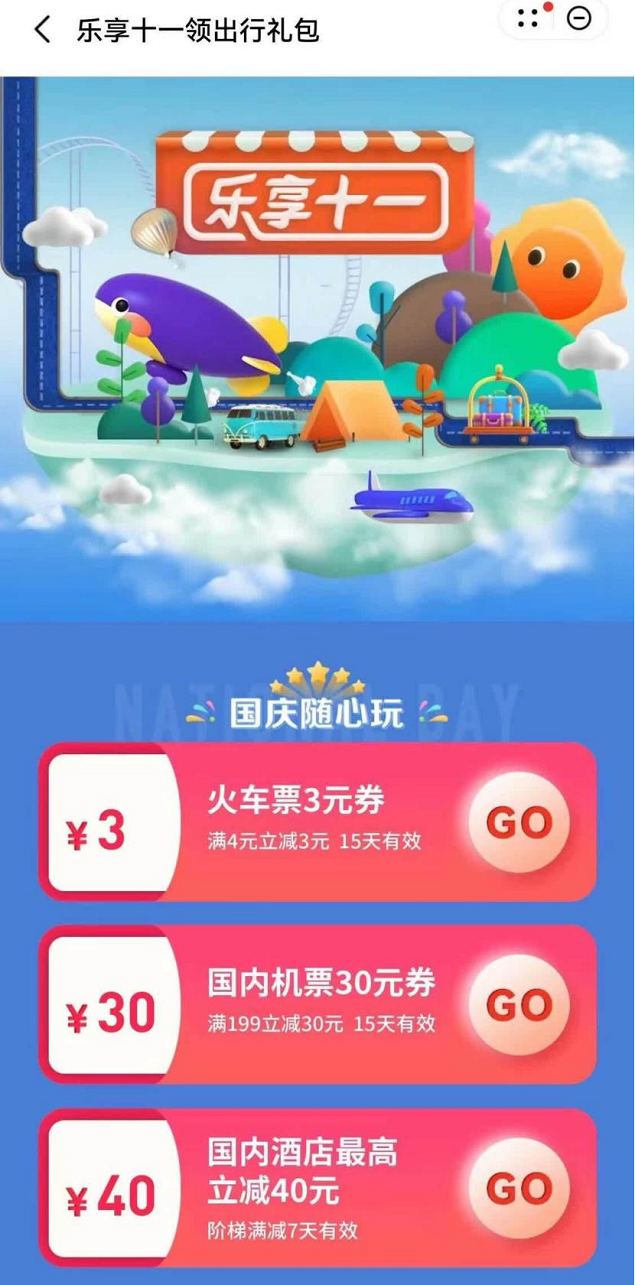
Task: Tap GO on the 国内机票30元券 coupon
Action: pos(518,1005)
